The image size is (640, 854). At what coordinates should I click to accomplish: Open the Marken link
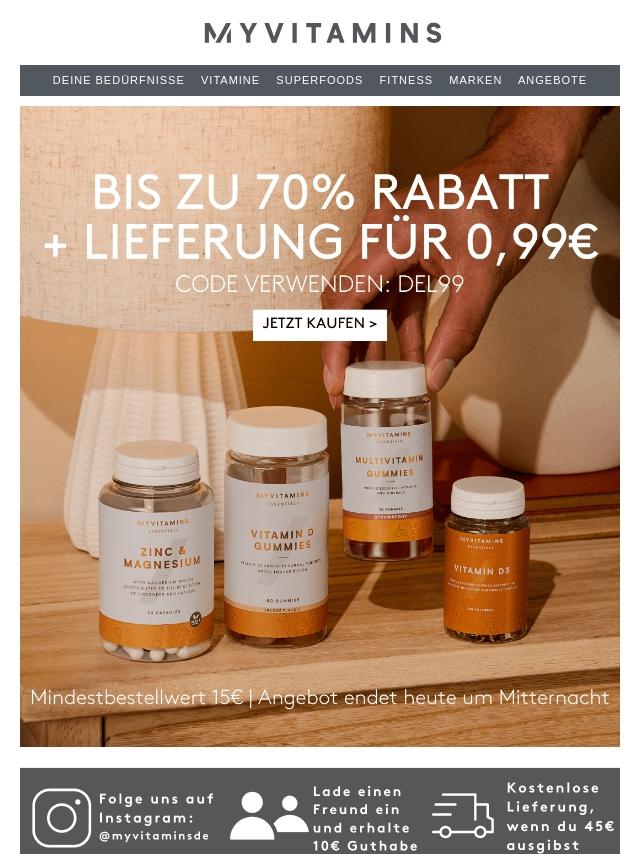click(x=475, y=80)
